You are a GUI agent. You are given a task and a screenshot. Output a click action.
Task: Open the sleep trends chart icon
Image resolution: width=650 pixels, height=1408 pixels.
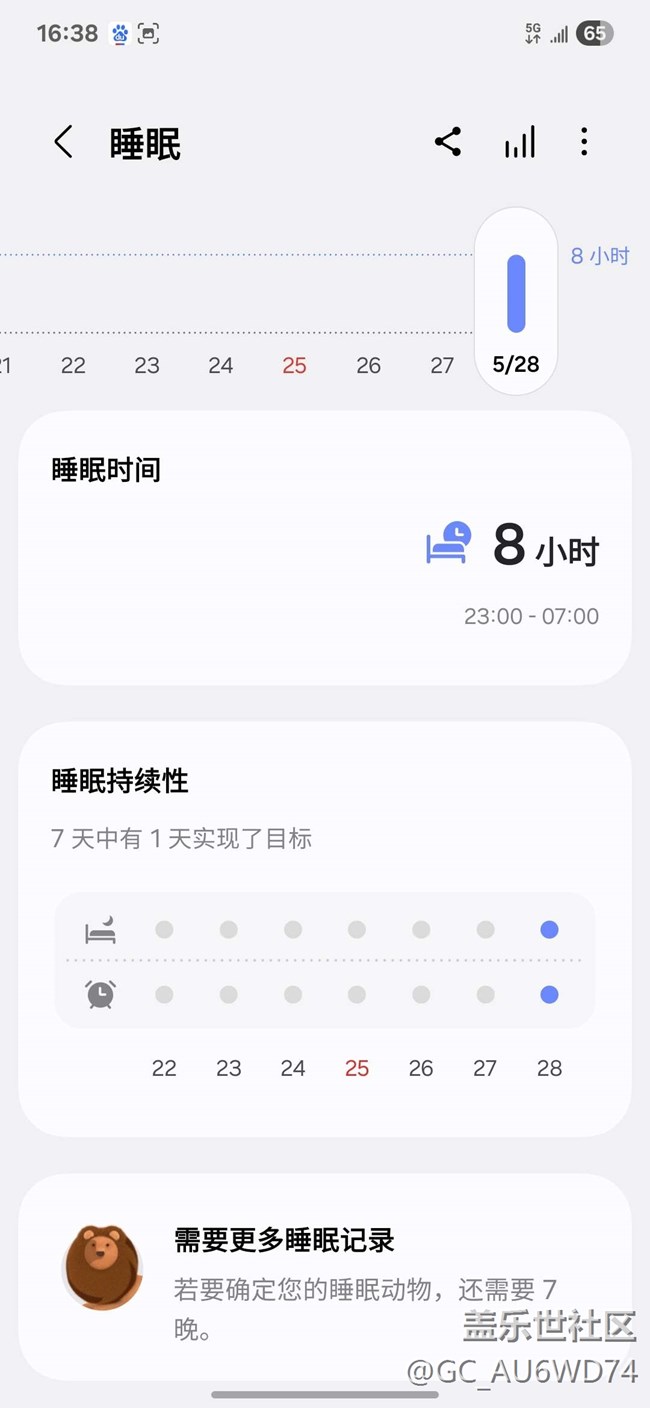(x=519, y=142)
